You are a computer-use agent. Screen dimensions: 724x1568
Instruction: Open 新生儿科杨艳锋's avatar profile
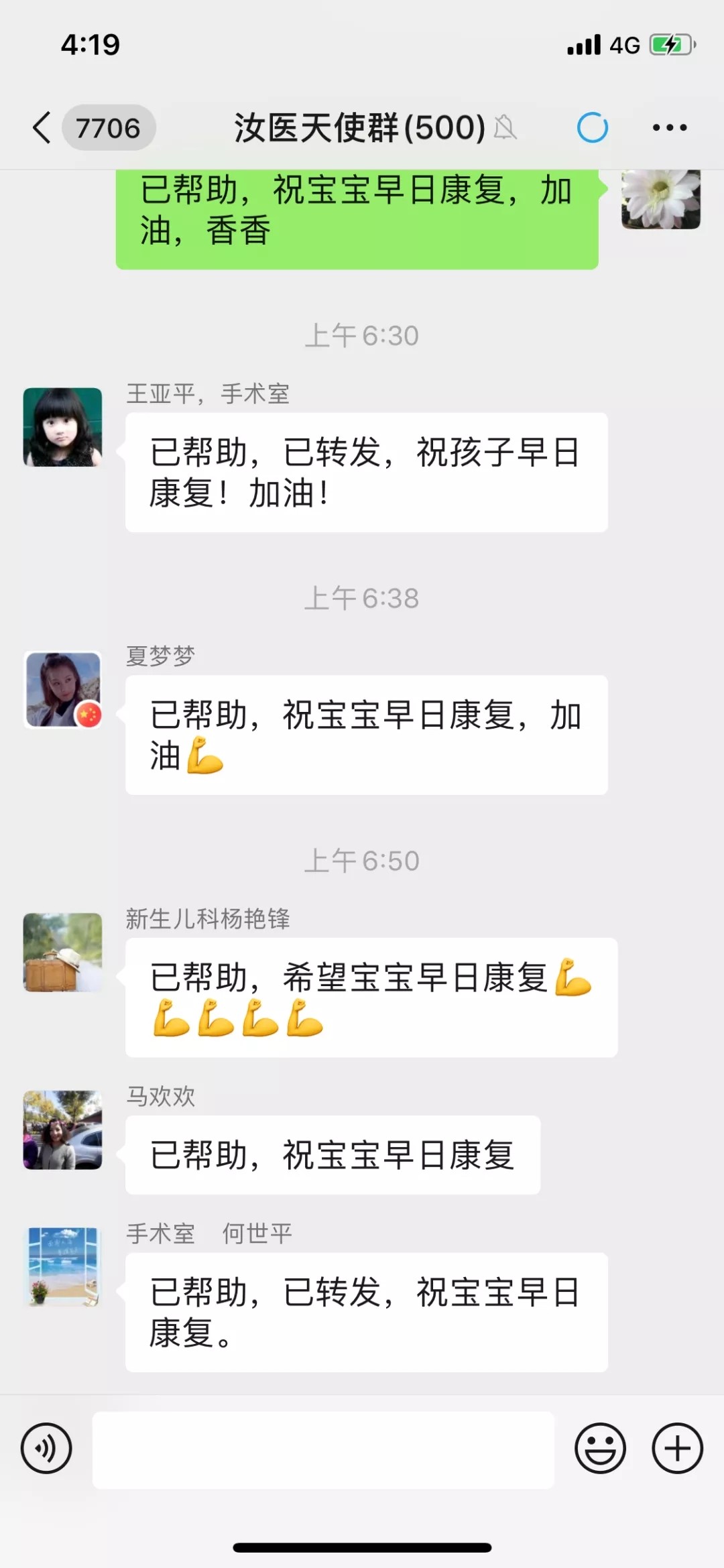[x=63, y=952]
